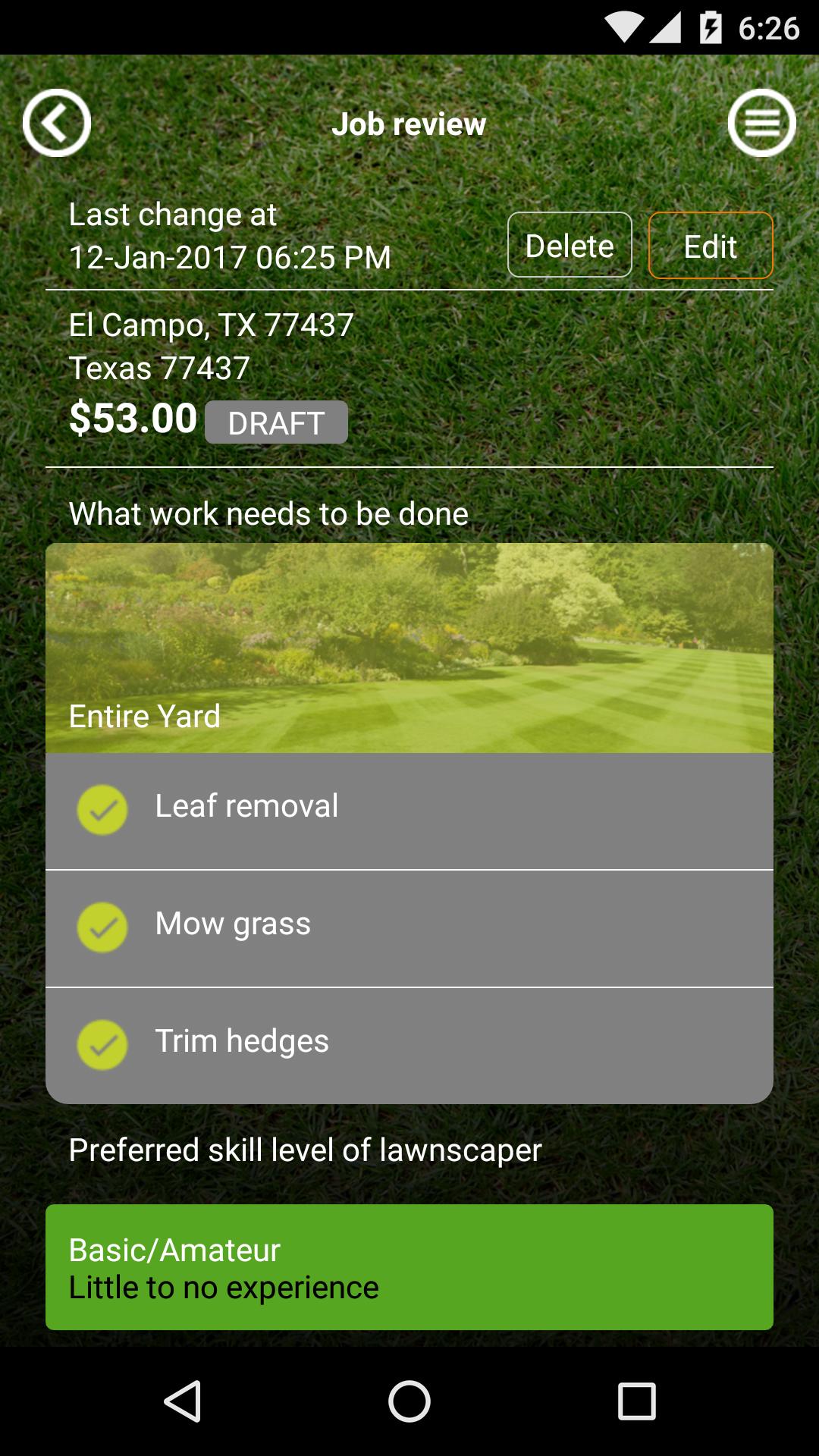Open the Job review title menu
The height and width of the screenshot is (1456, 819).
pyautogui.click(x=409, y=124)
